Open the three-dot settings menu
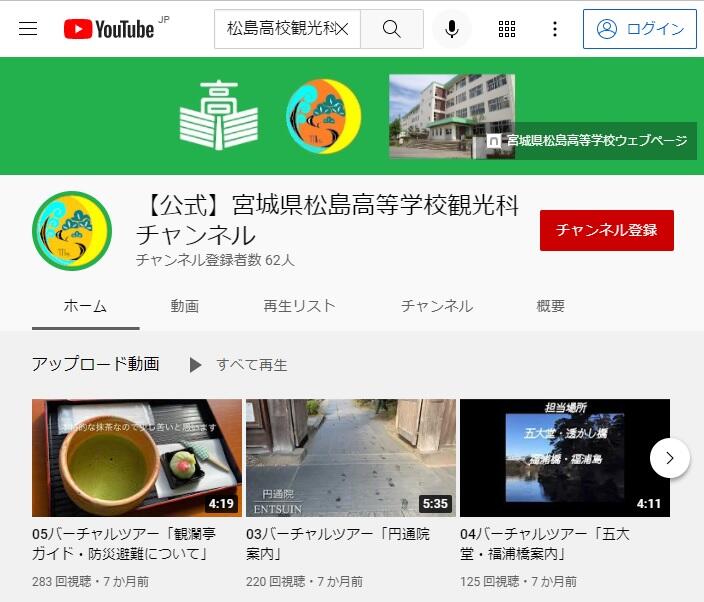 555,29
